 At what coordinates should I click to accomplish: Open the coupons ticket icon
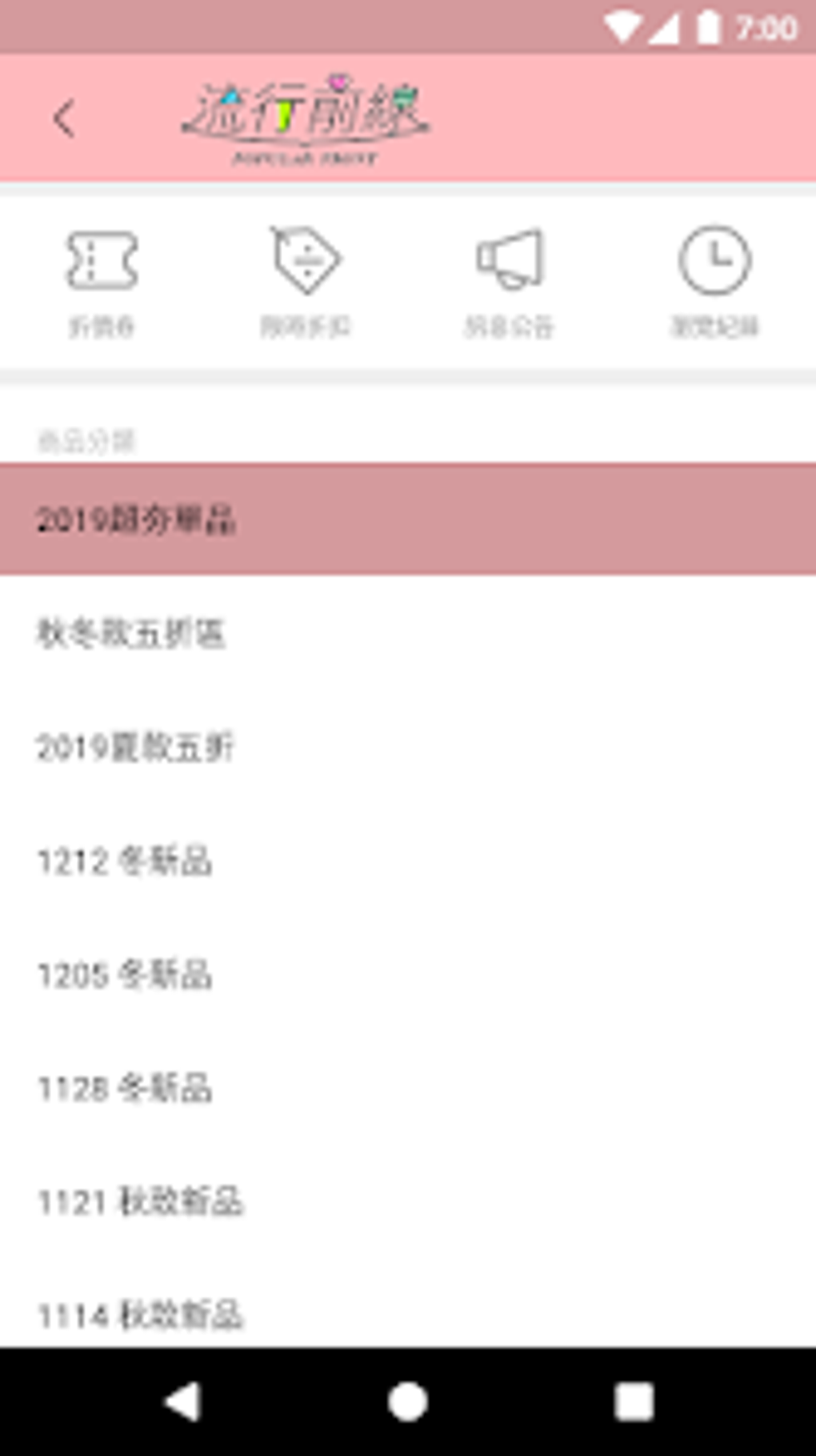coord(102,260)
